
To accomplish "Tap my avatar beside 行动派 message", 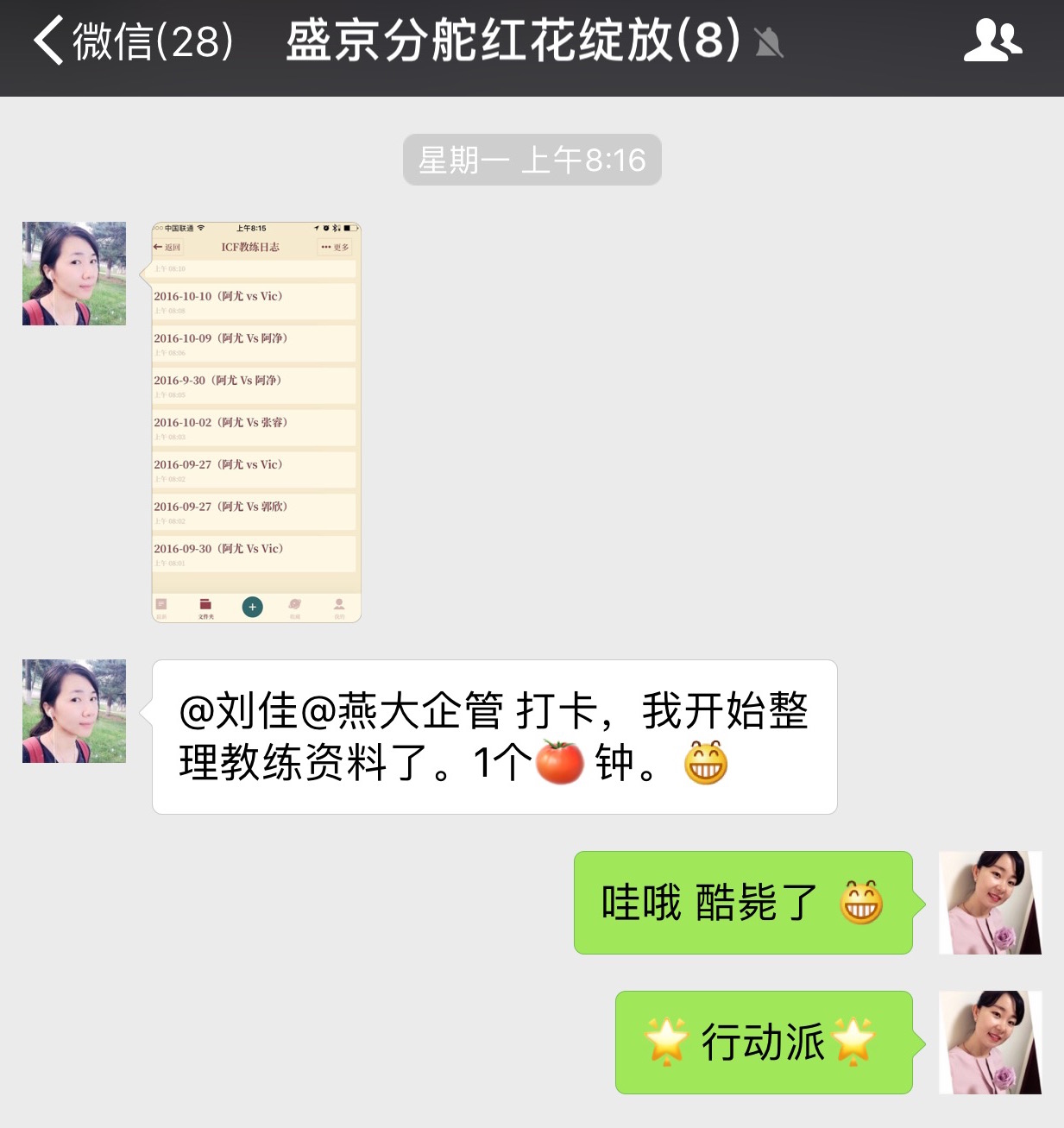I will (990, 1043).
